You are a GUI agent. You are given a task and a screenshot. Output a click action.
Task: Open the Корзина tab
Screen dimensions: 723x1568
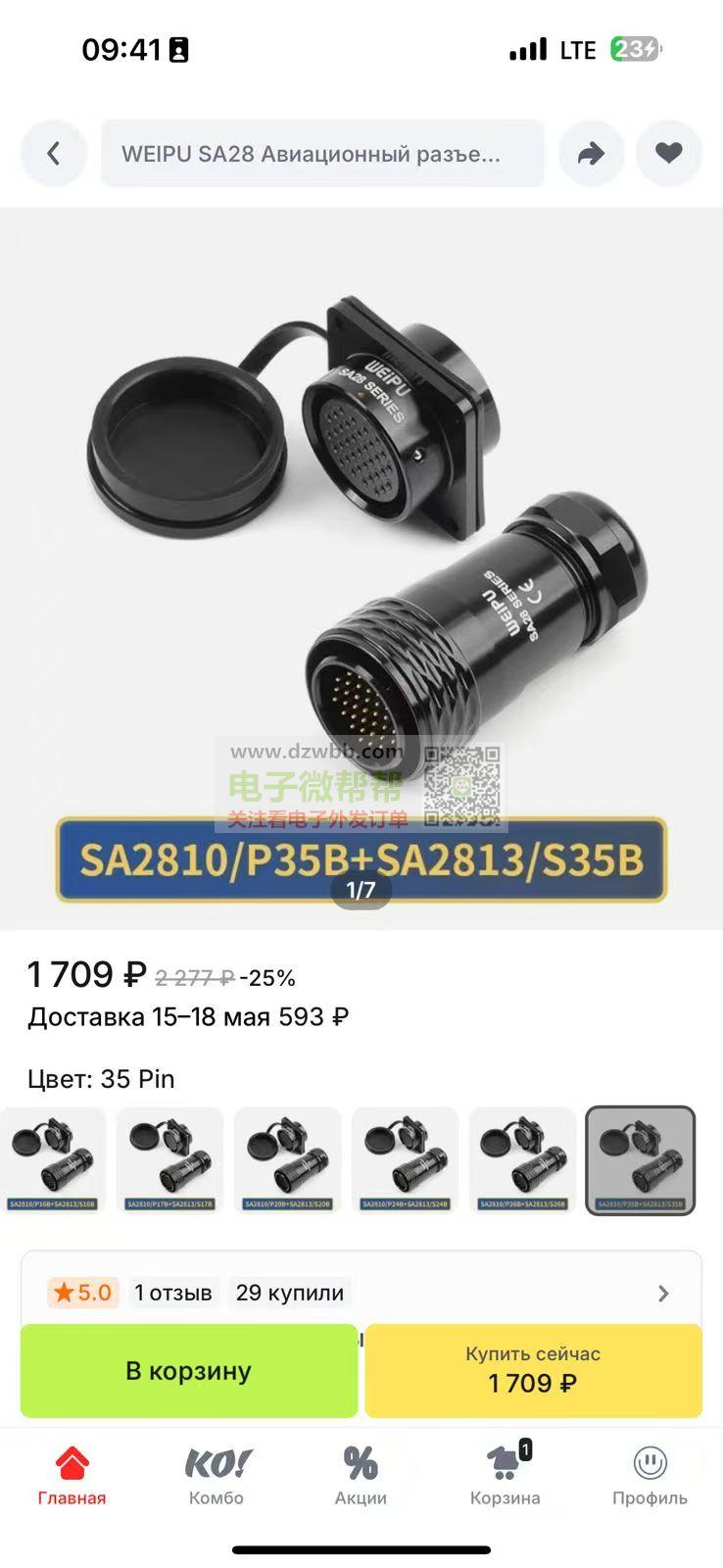pyautogui.click(x=506, y=1477)
